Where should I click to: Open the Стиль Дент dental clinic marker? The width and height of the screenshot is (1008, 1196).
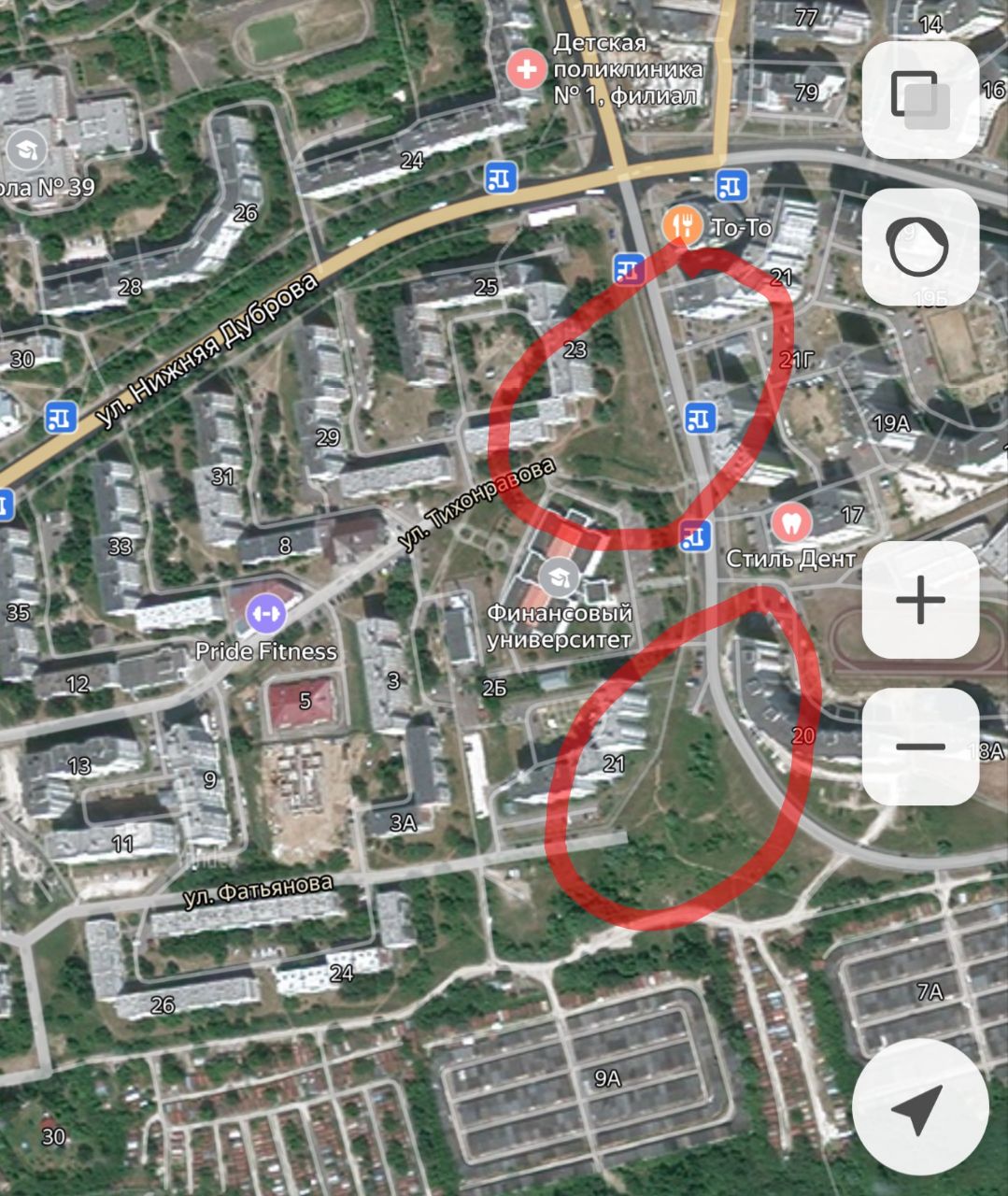(790, 521)
